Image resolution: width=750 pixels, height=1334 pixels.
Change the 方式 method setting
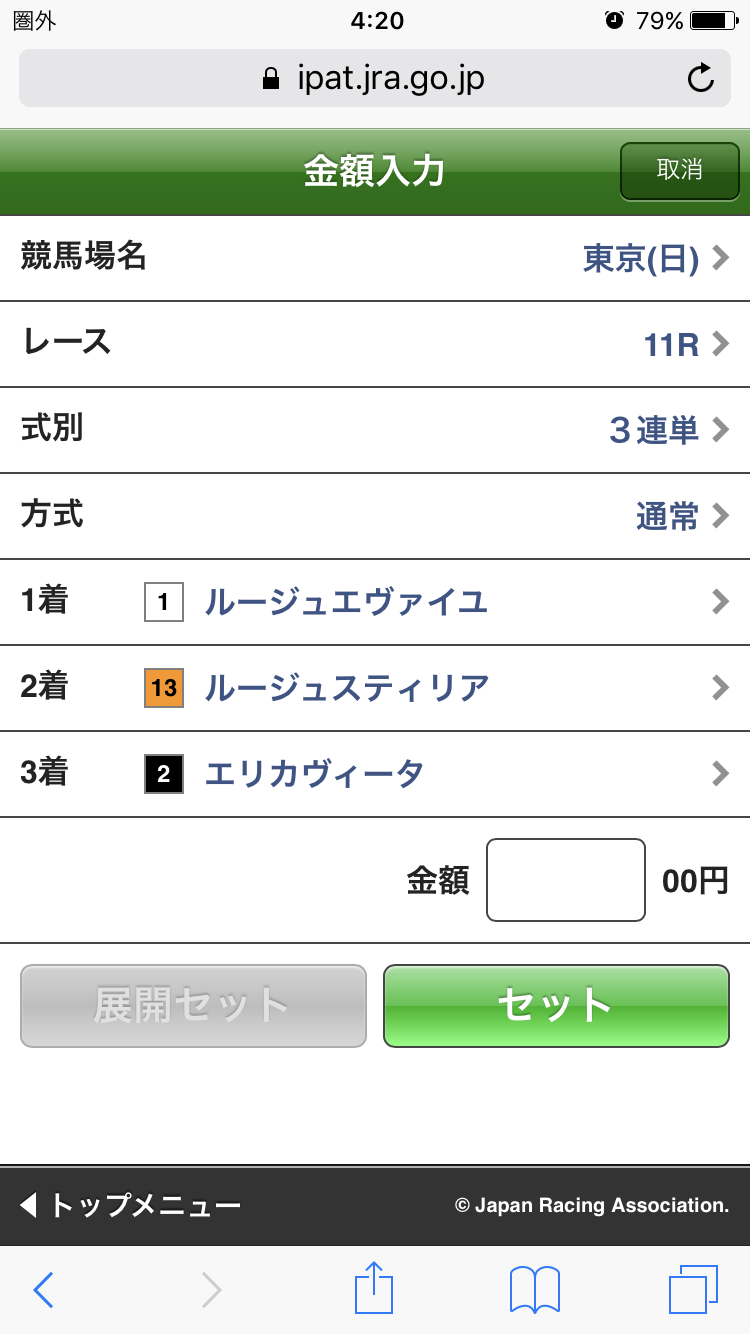(375, 516)
